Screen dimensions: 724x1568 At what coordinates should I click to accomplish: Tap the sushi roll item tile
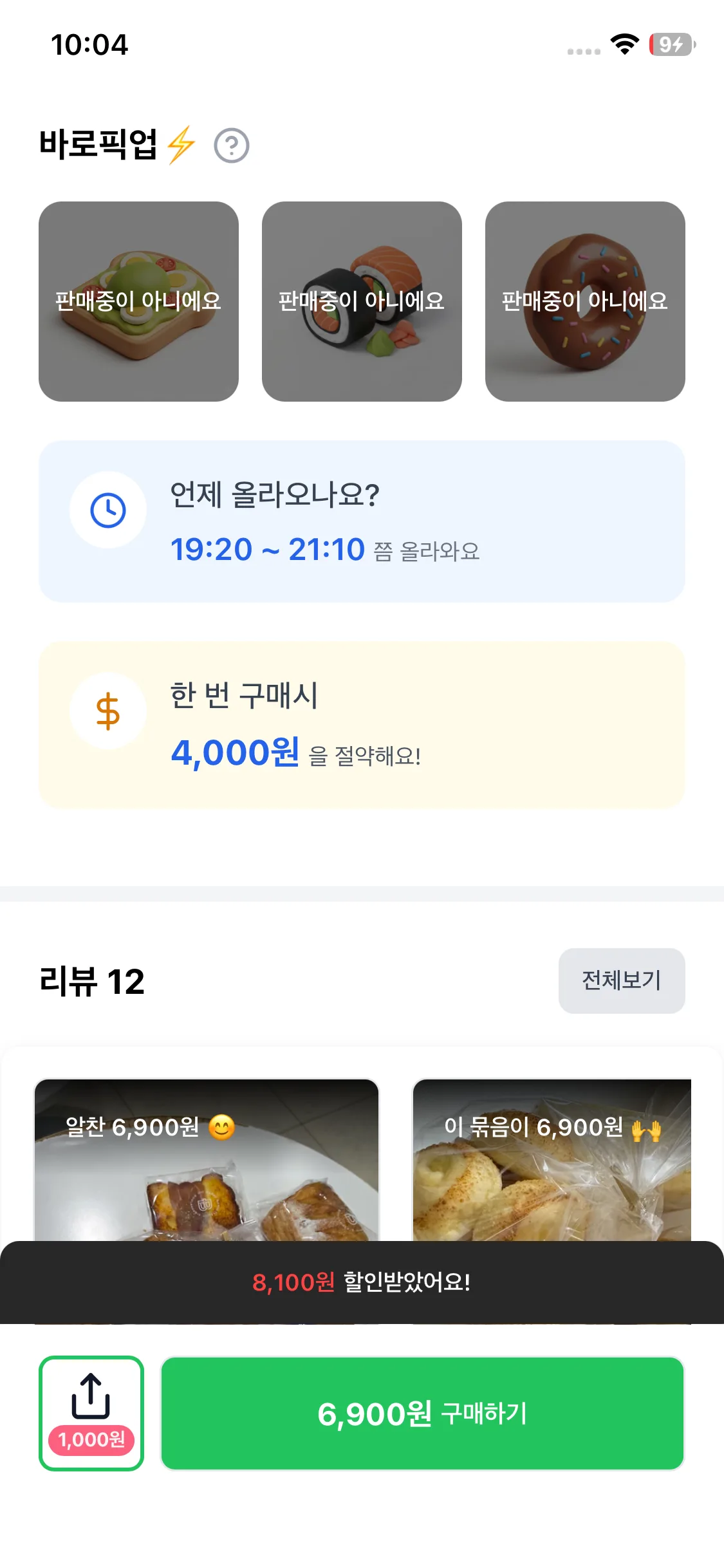click(362, 301)
